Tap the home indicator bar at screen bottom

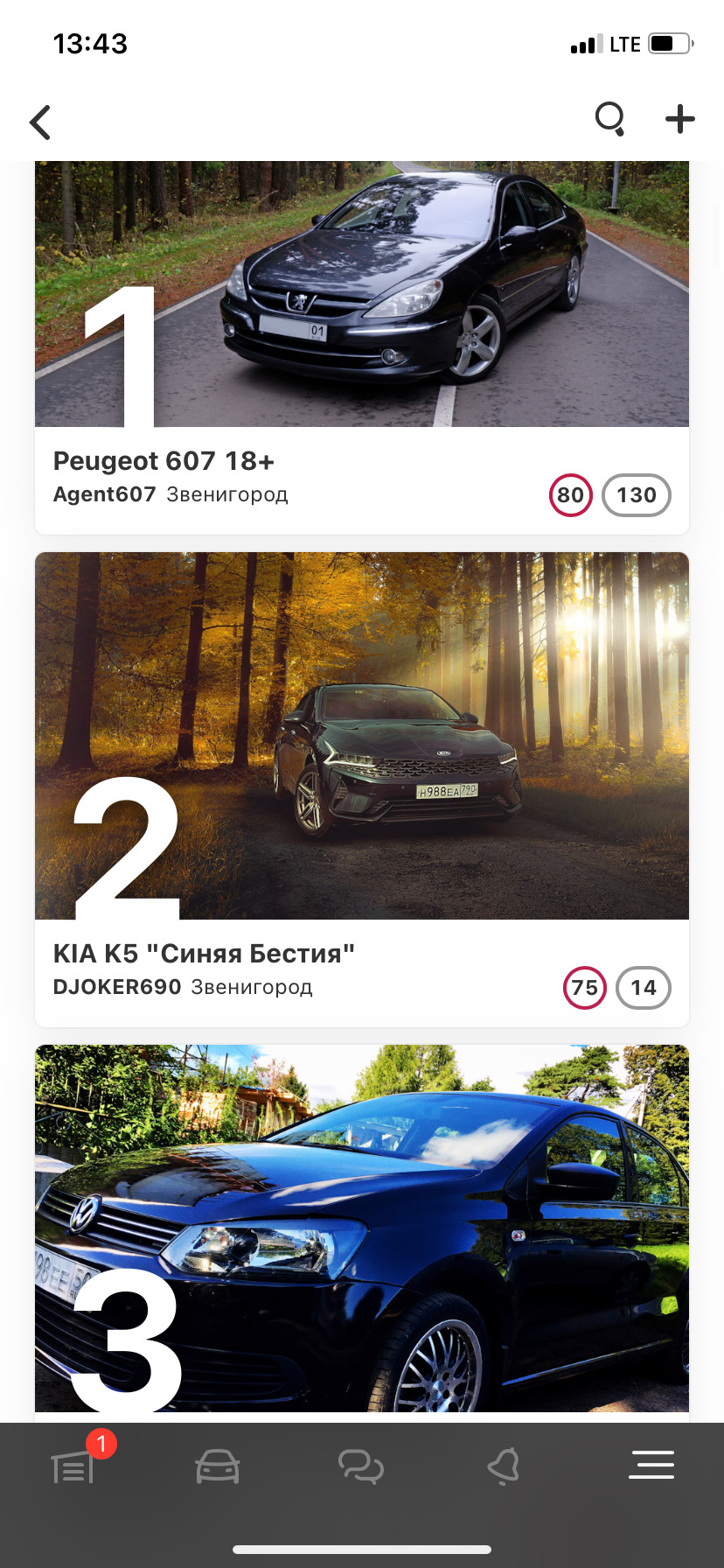coord(362,1549)
